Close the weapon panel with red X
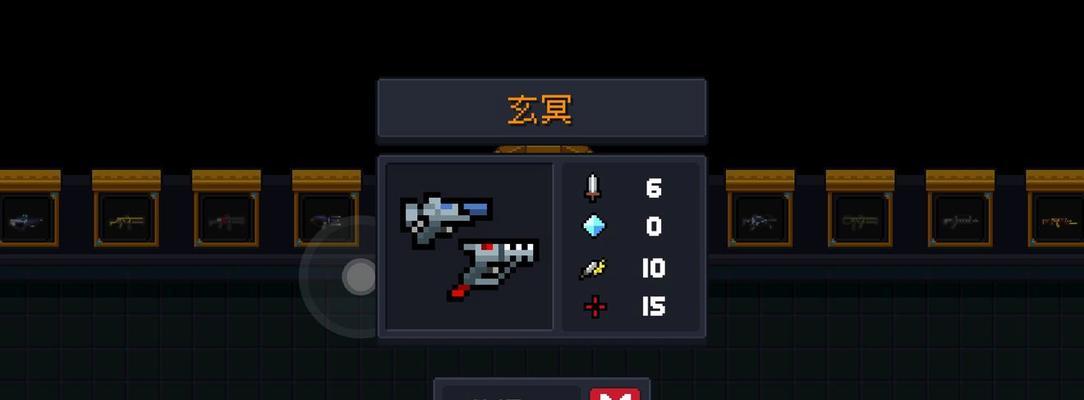The width and height of the screenshot is (1084, 400). point(614,394)
